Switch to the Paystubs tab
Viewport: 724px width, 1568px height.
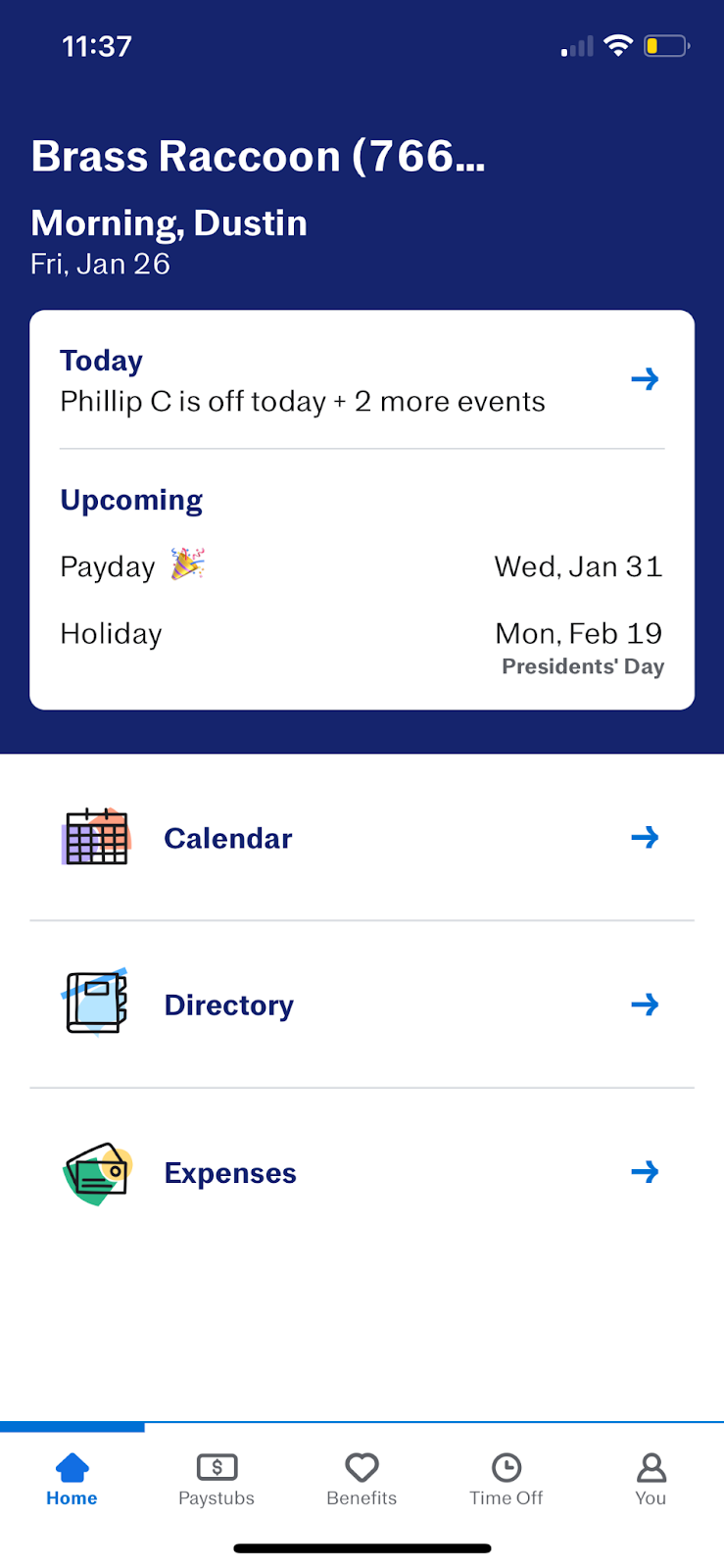(217, 1479)
